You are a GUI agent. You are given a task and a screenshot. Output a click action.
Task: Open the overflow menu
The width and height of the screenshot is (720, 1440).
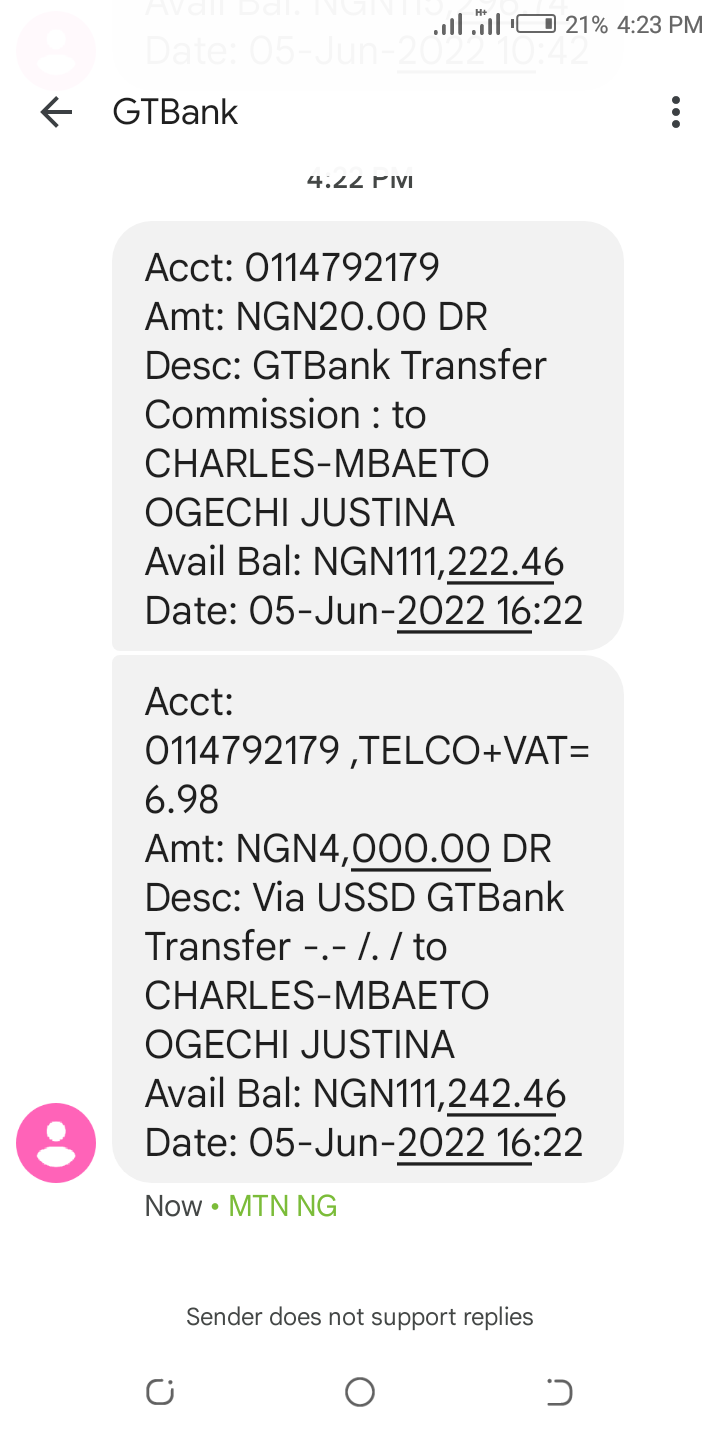tap(676, 112)
